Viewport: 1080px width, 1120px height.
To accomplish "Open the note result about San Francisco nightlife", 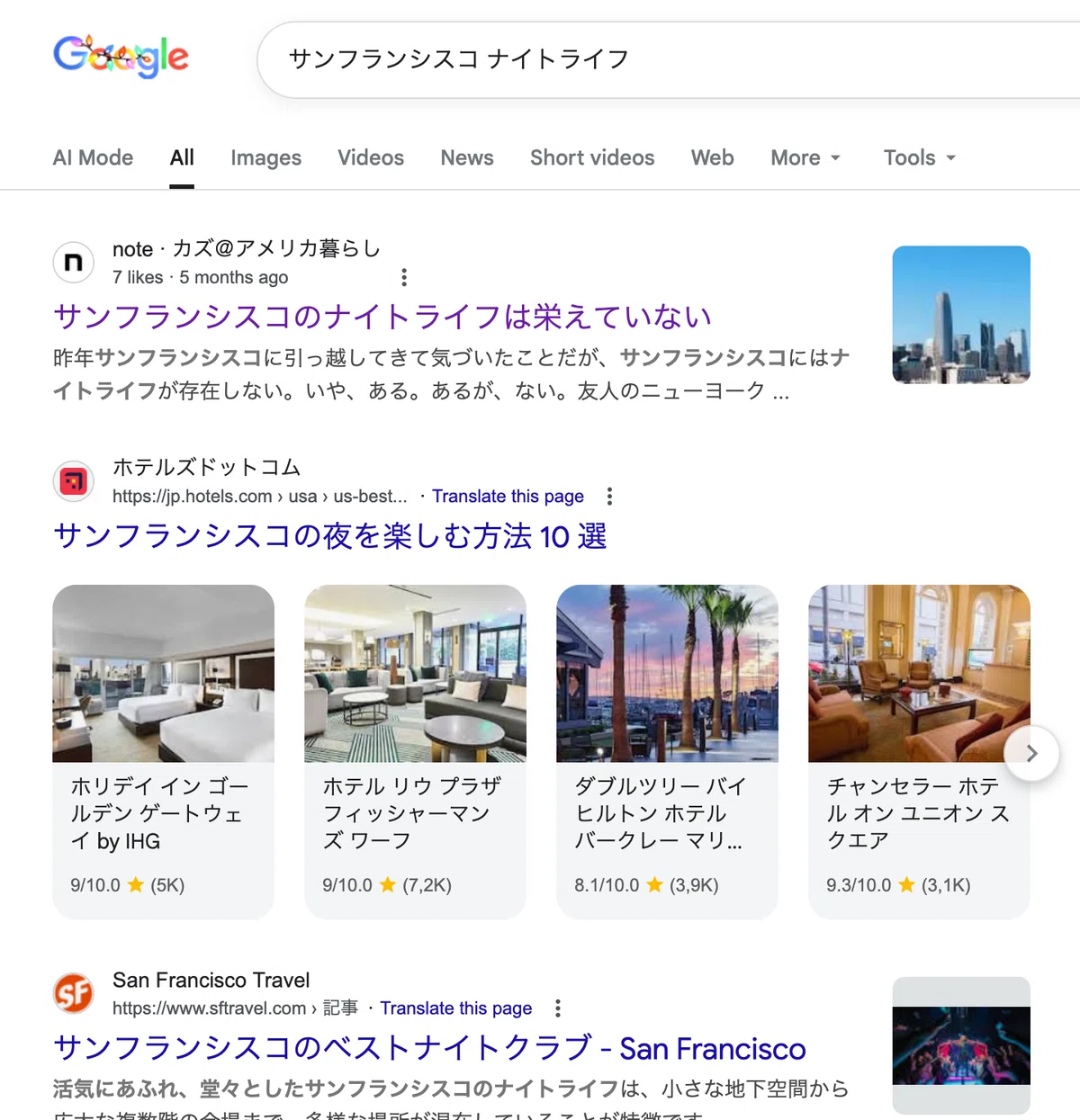I will (382, 317).
